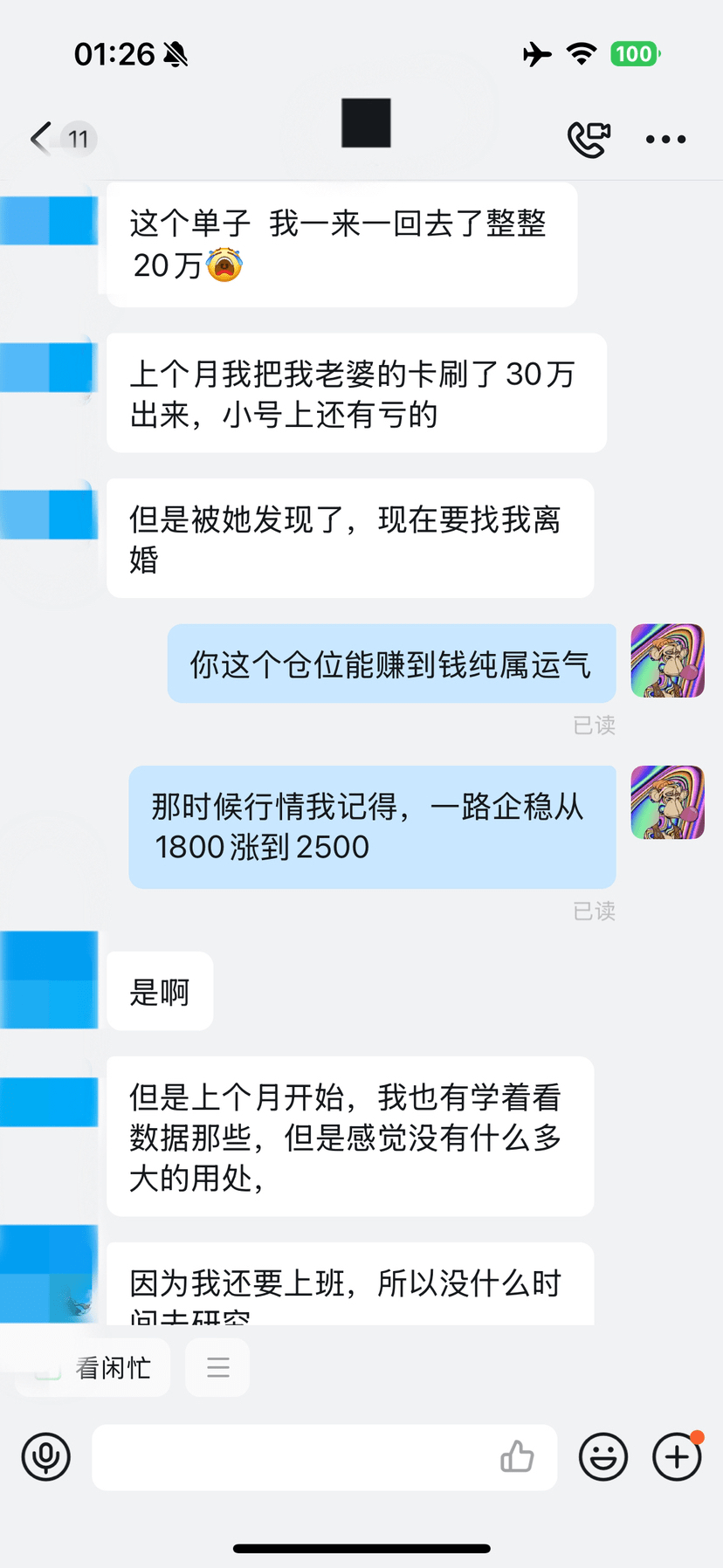Screen dimensions: 723x1568
Task: Start a voice or video call
Action: click(x=589, y=139)
